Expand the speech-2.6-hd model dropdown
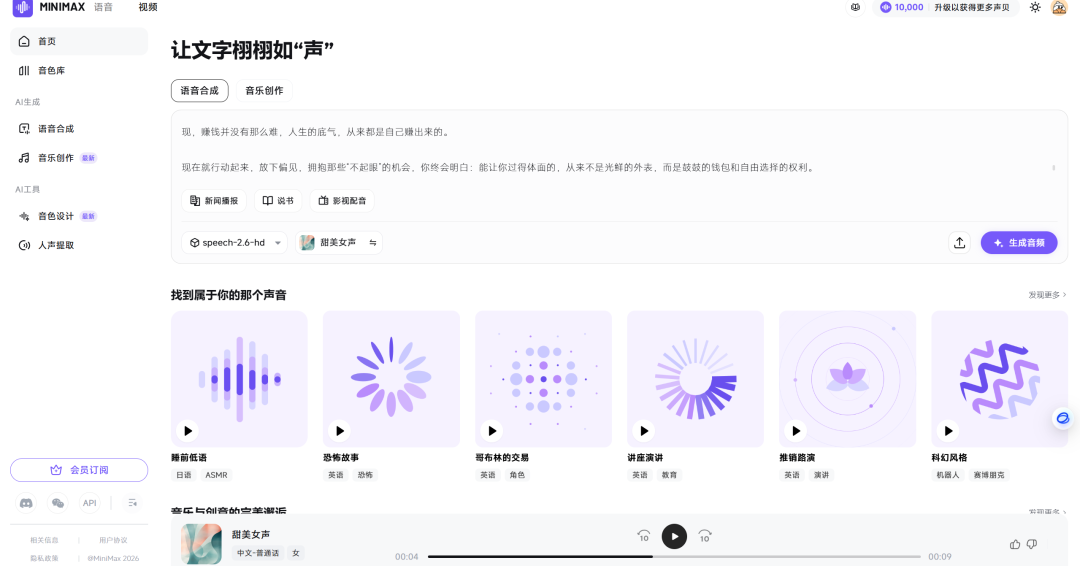Image resolution: width=1080 pixels, height=566 pixels. pos(236,243)
